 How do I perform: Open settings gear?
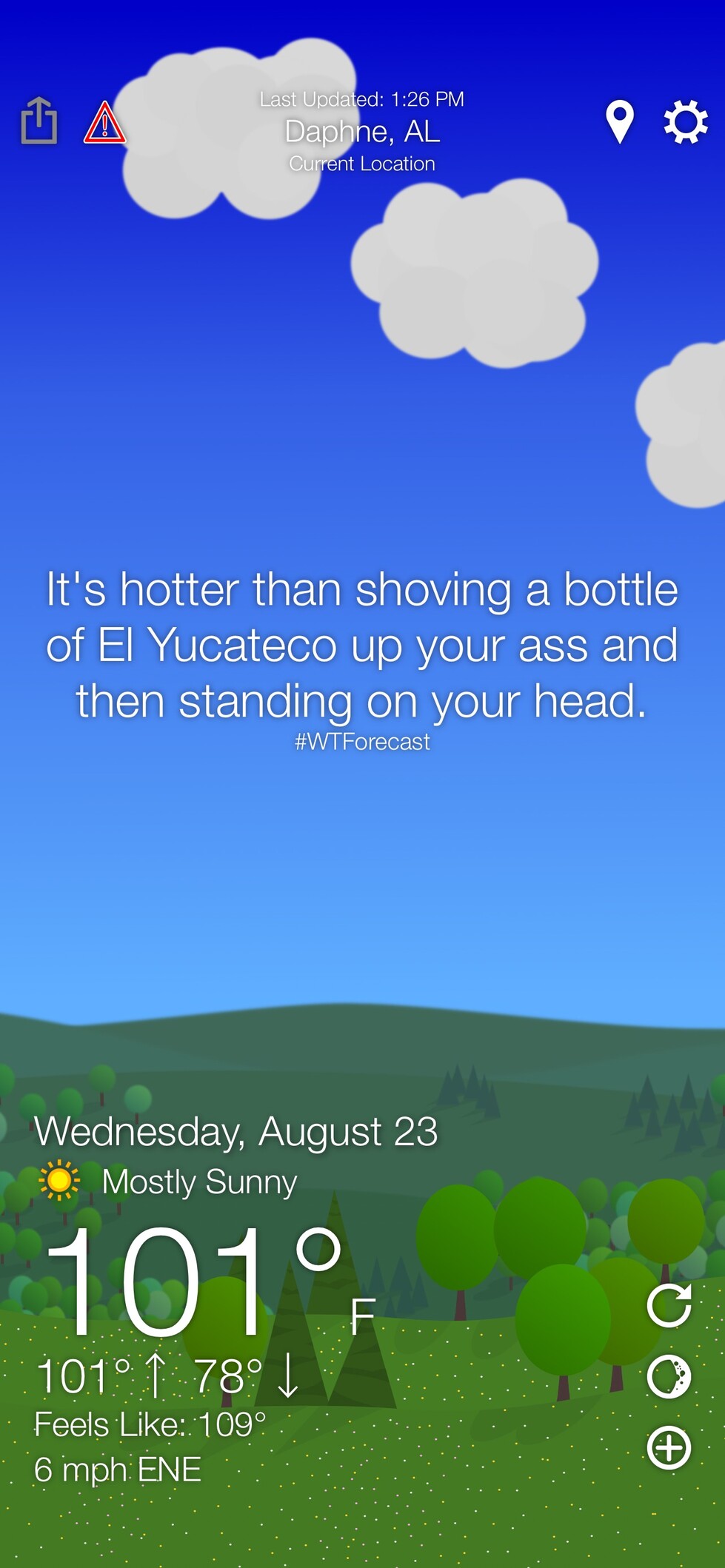coord(686,122)
